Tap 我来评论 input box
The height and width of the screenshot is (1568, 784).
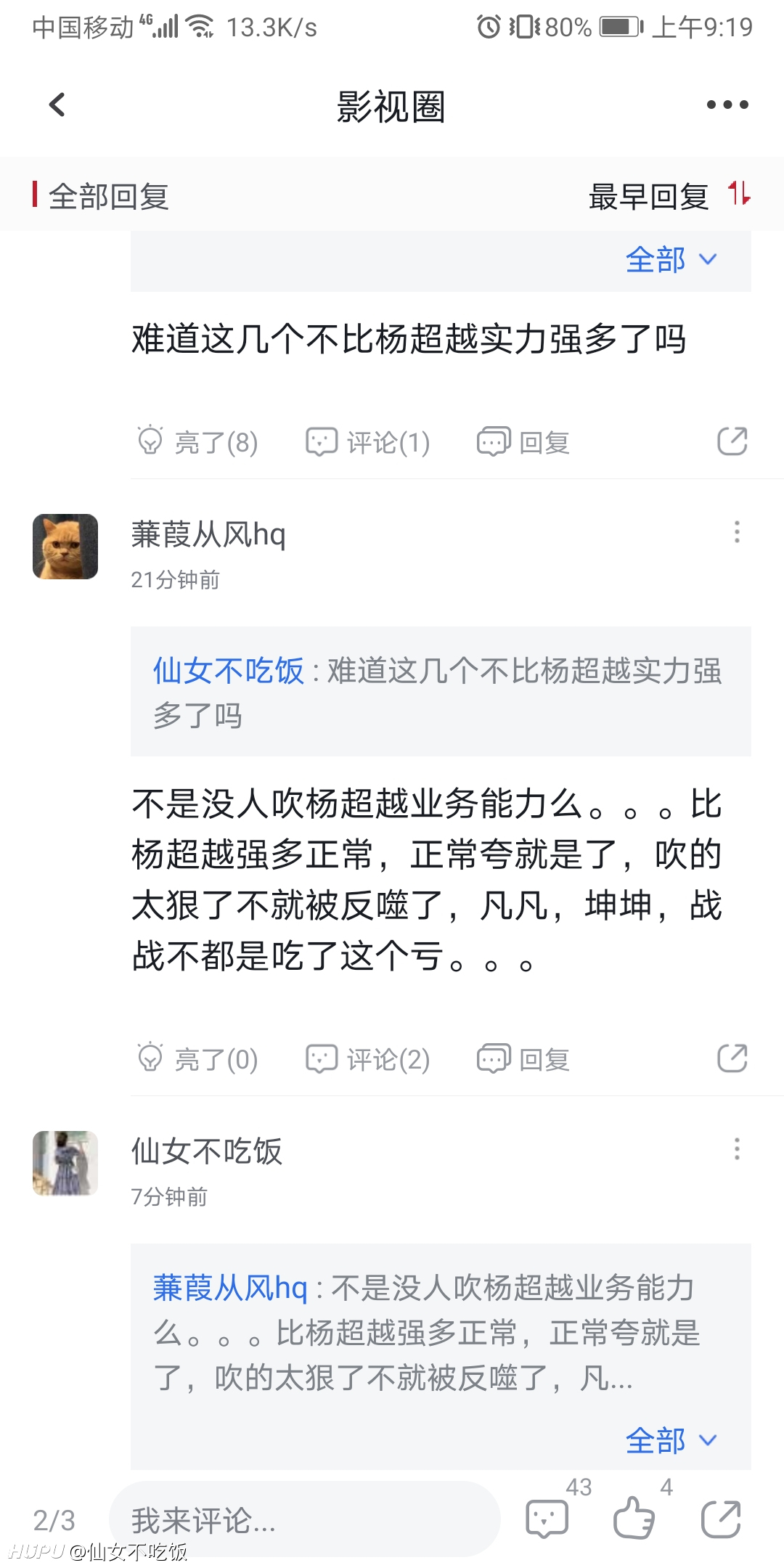(305, 1519)
